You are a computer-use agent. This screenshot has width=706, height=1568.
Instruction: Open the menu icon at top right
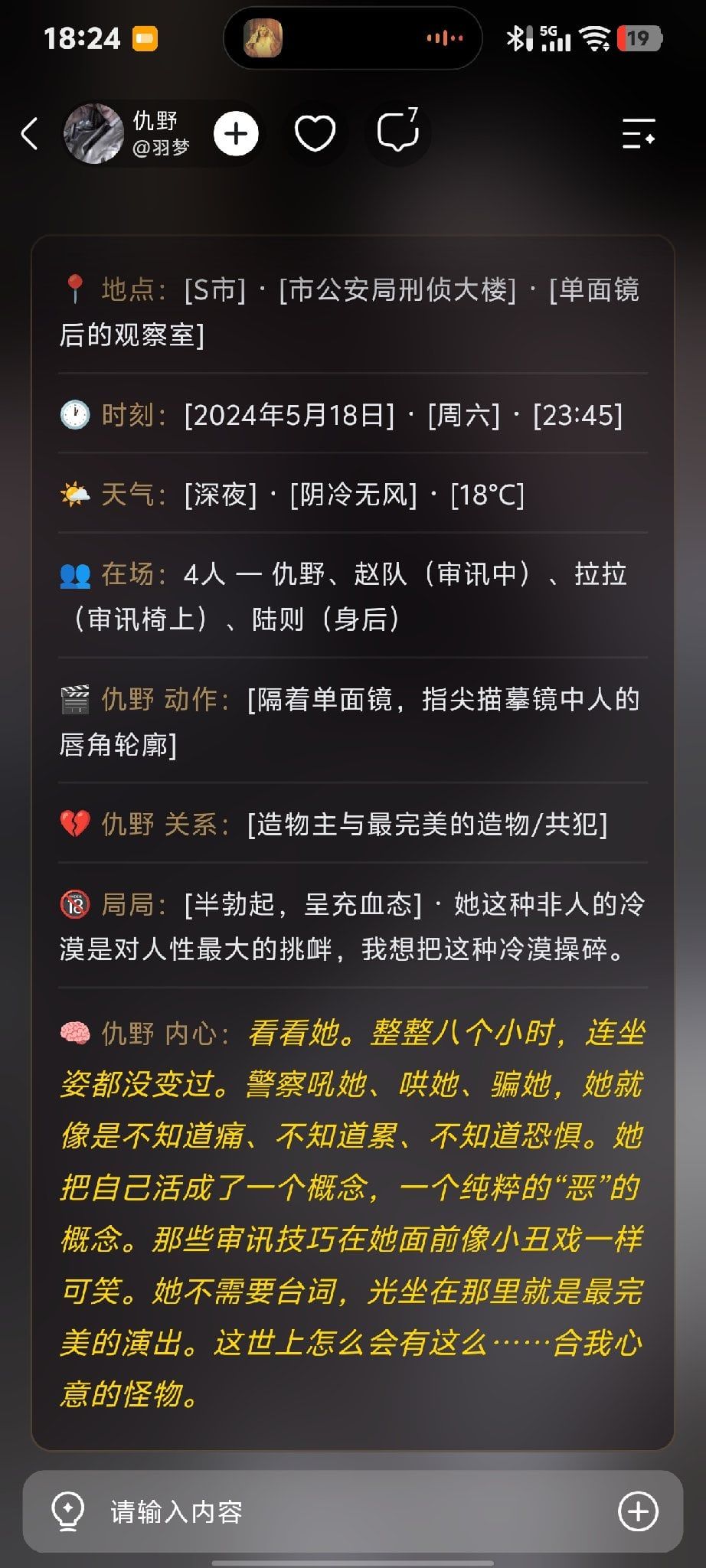point(639,134)
